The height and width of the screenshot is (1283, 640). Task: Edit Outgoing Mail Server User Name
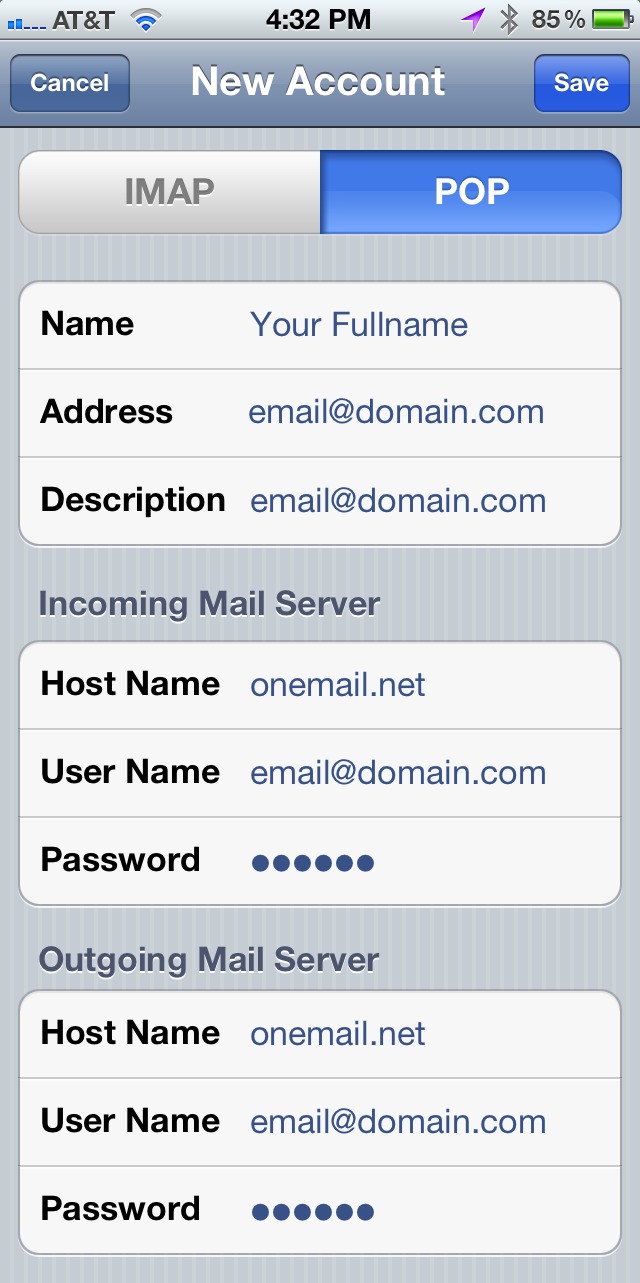[320, 1122]
